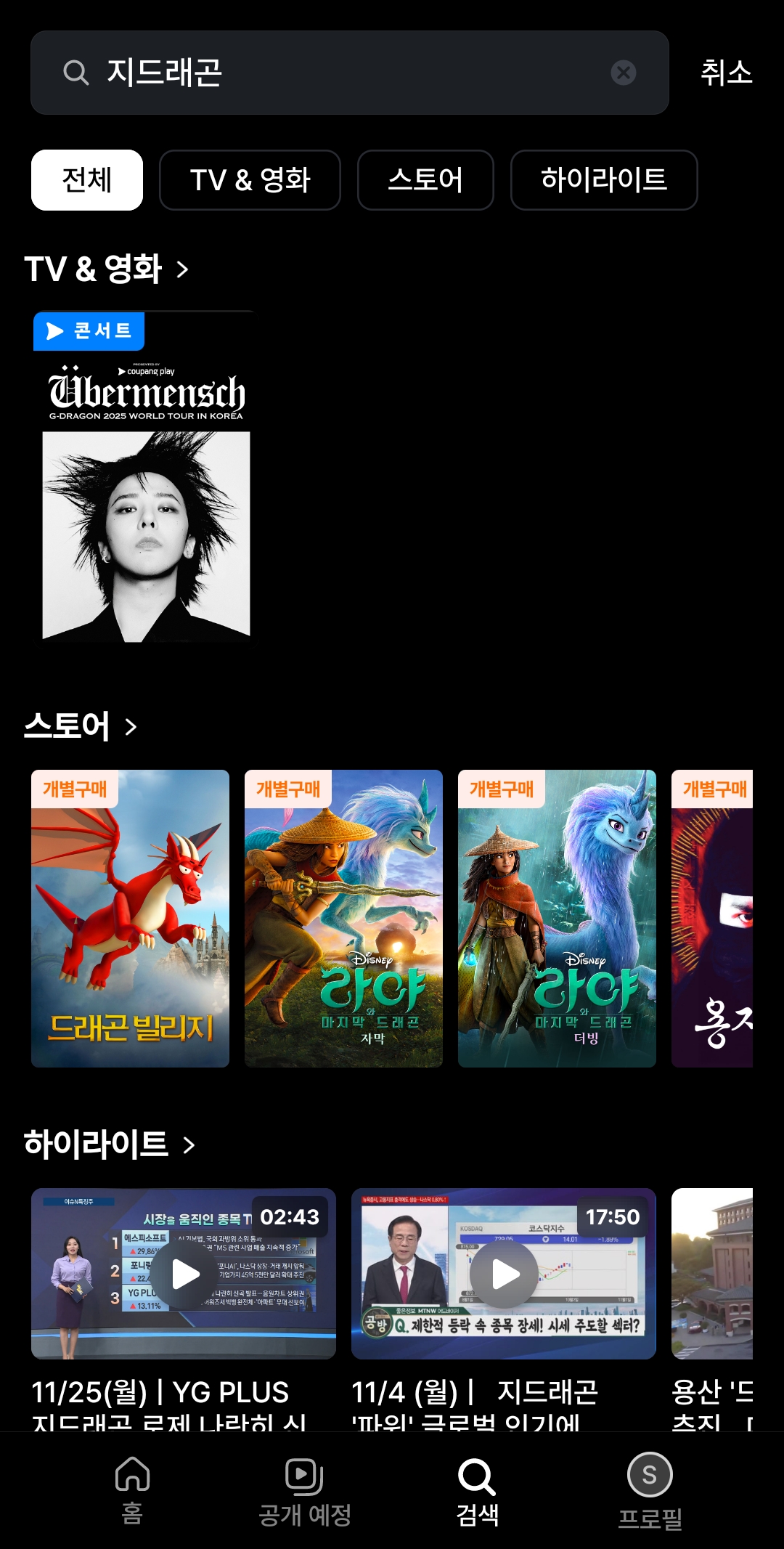Switch to the TV & 영화 filter tab
Screen dimensions: 784x1549
click(x=250, y=180)
